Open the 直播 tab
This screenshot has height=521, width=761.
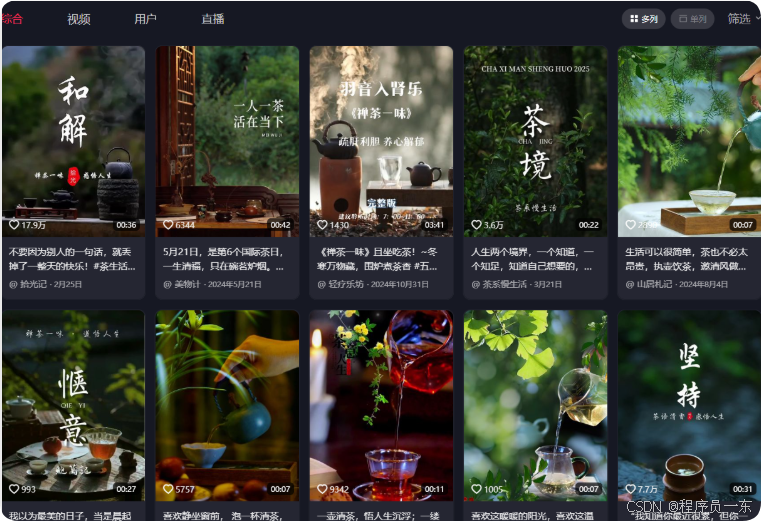[x=212, y=19]
